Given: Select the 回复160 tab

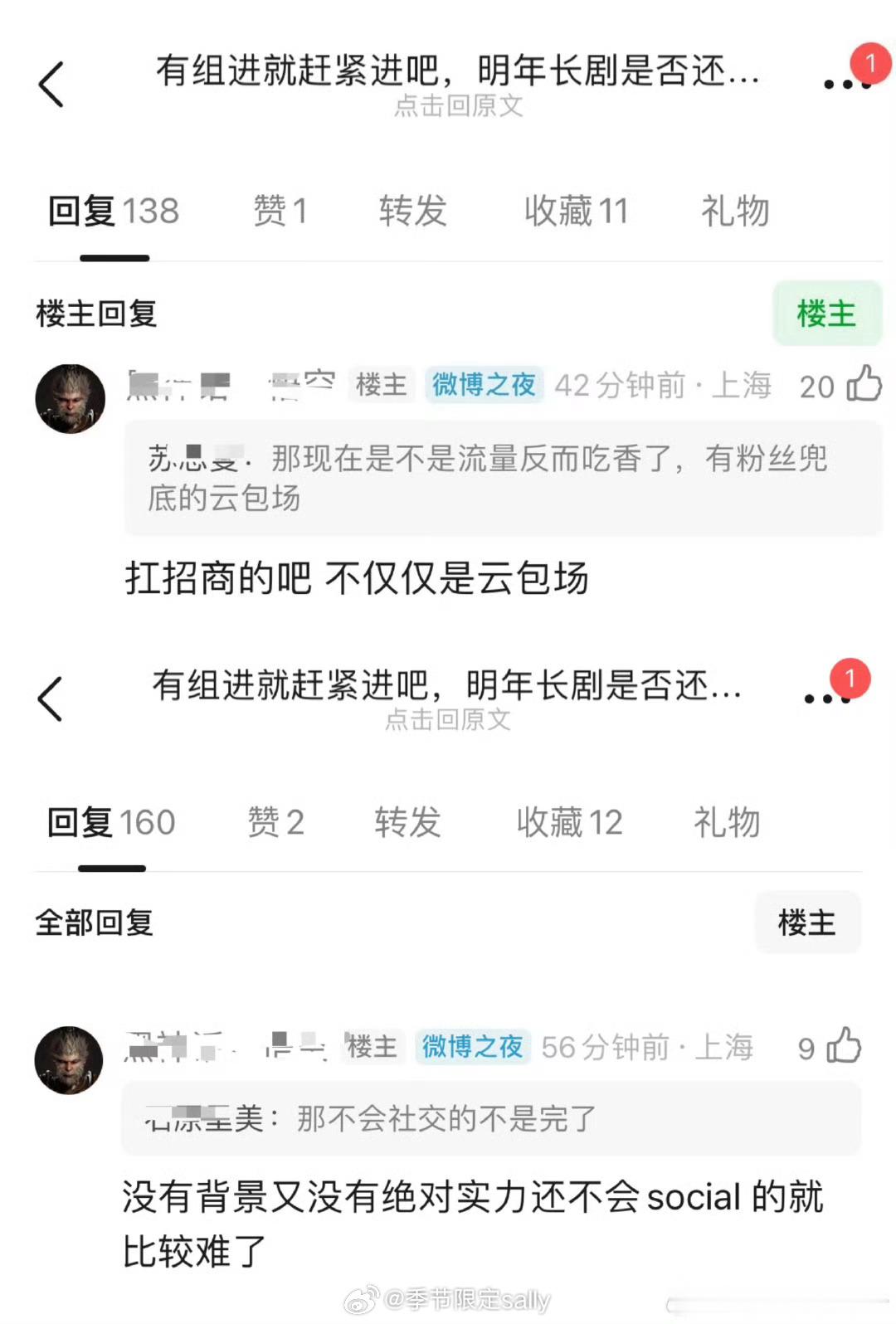Looking at the screenshot, I should click(x=111, y=821).
